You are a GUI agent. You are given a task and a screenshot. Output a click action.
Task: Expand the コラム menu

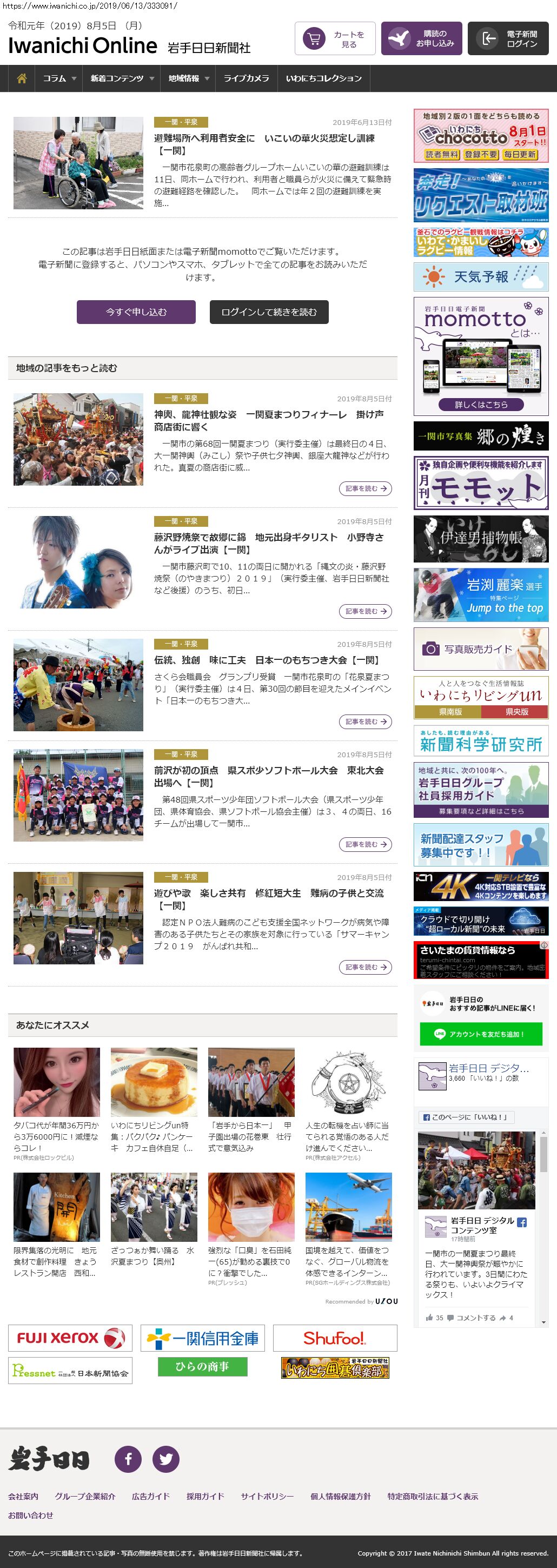pyautogui.click(x=59, y=78)
